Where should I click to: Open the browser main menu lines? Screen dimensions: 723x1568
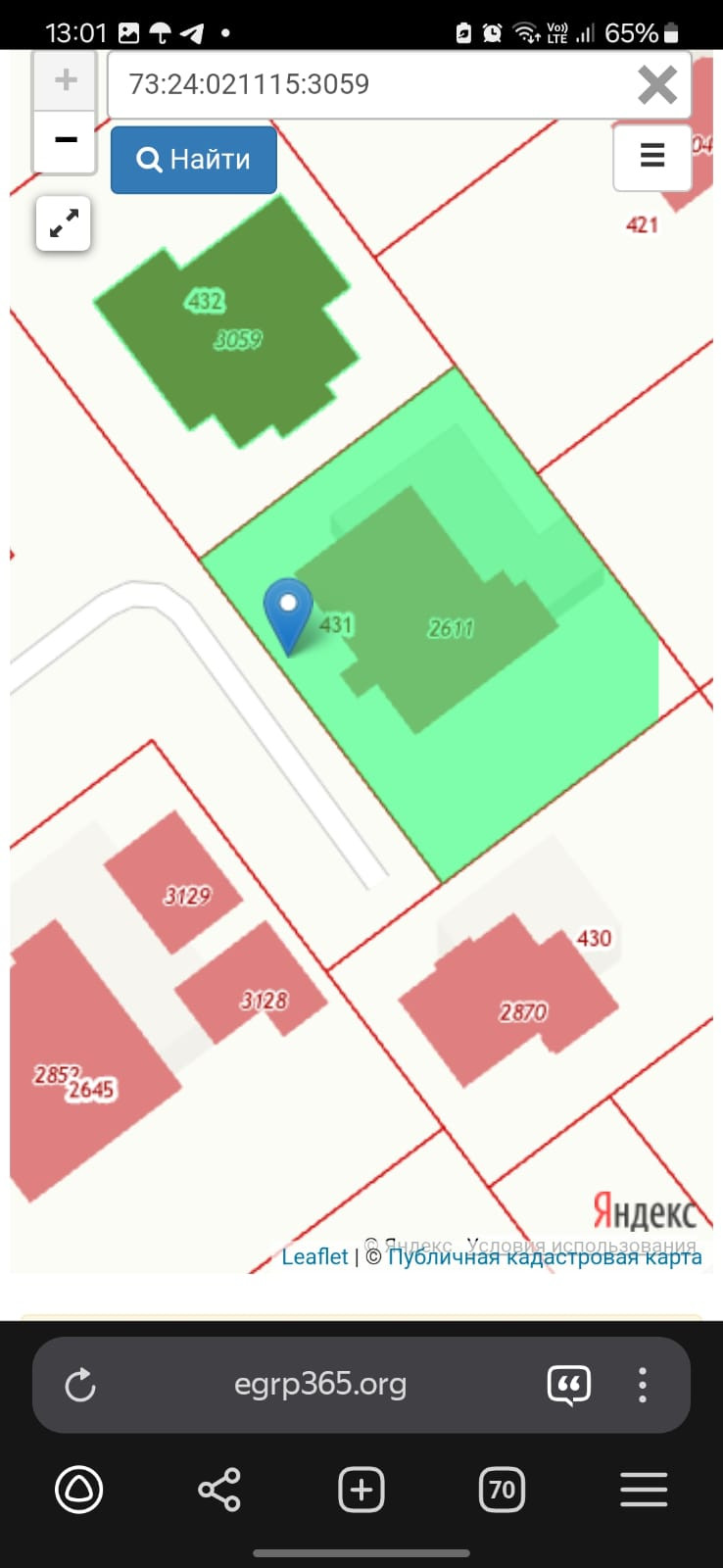pyautogui.click(x=644, y=1491)
